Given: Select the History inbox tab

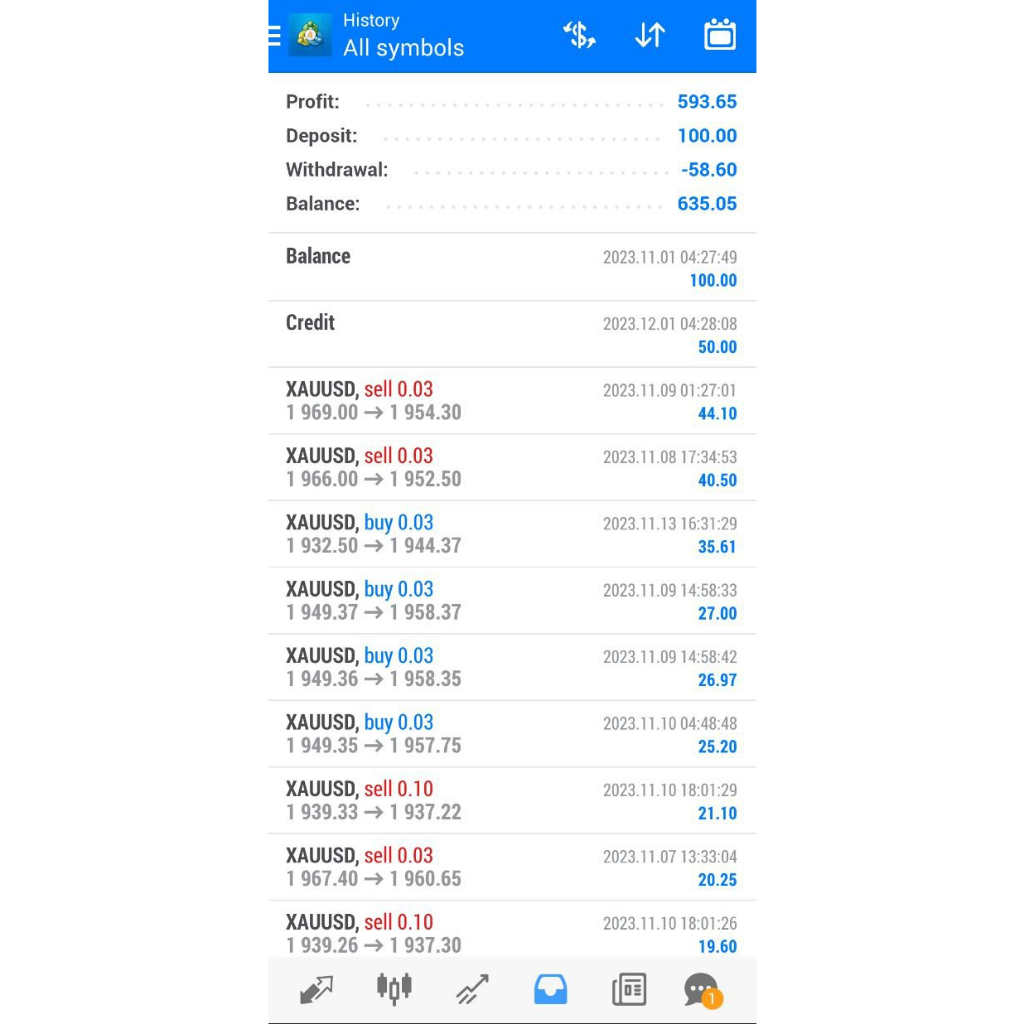Looking at the screenshot, I should coord(551,989).
